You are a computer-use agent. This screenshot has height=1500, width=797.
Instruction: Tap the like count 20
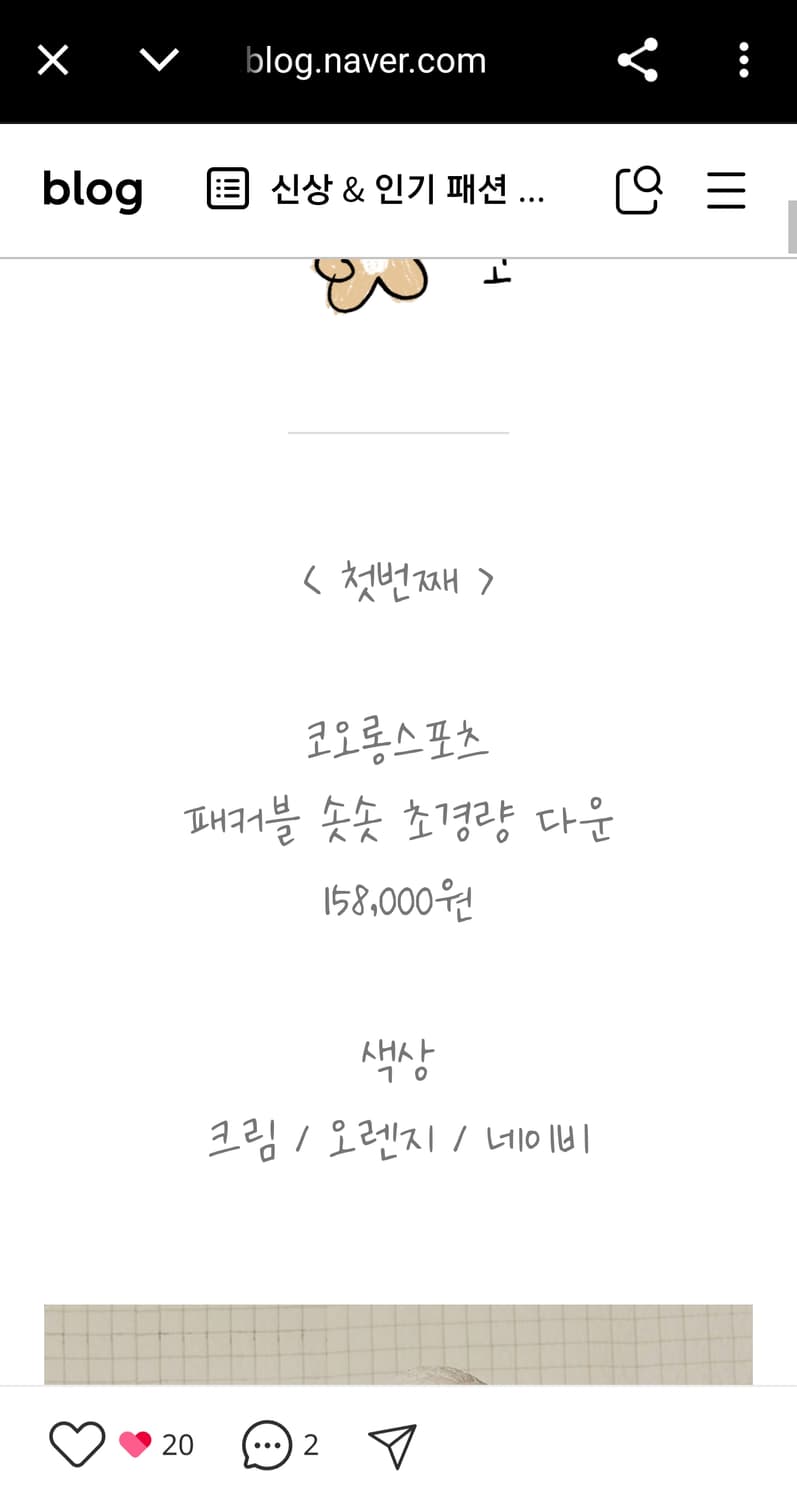(179, 1444)
